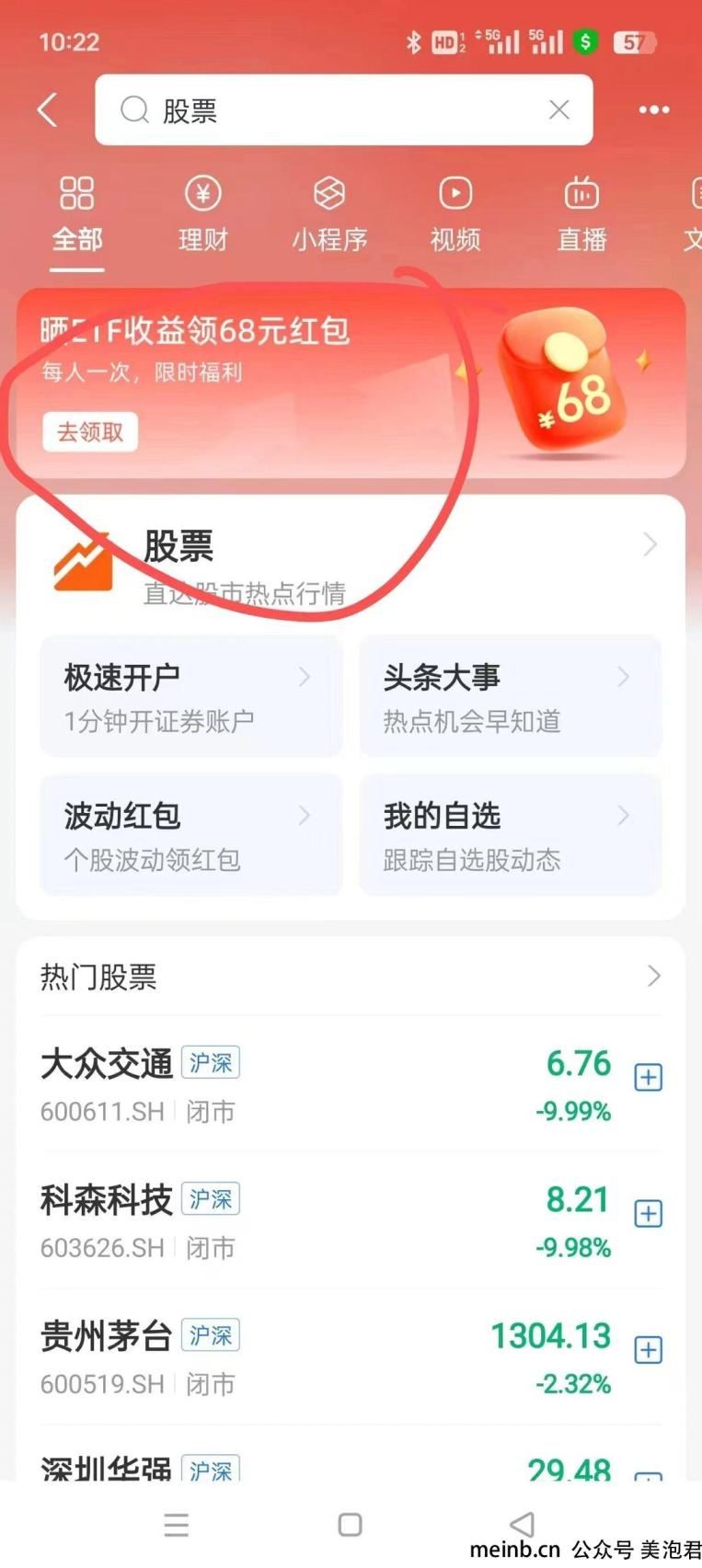Image resolution: width=702 pixels, height=1568 pixels.
Task: Tap 去领取 on the 68元红包 banner
Action: pos(90,432)
